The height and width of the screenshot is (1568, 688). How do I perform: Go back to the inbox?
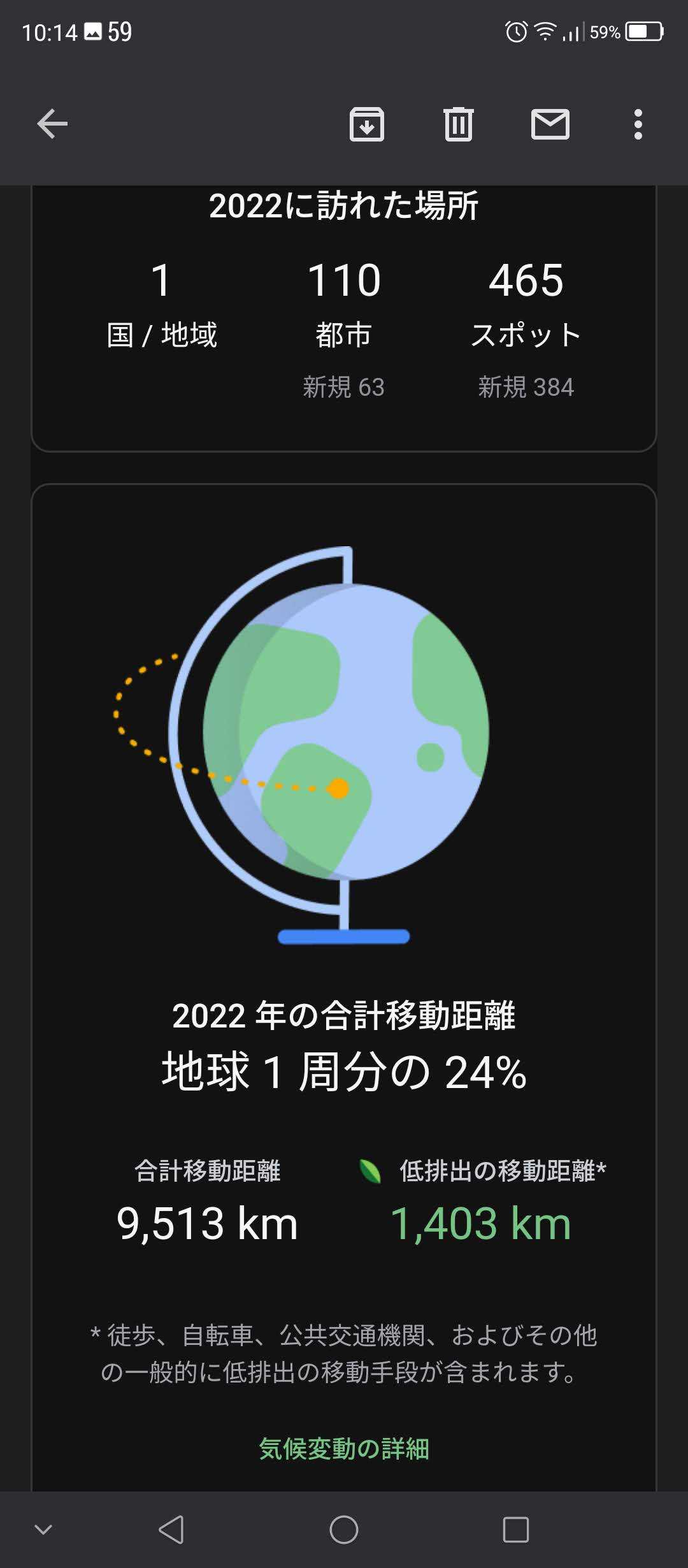click(52, 124)
